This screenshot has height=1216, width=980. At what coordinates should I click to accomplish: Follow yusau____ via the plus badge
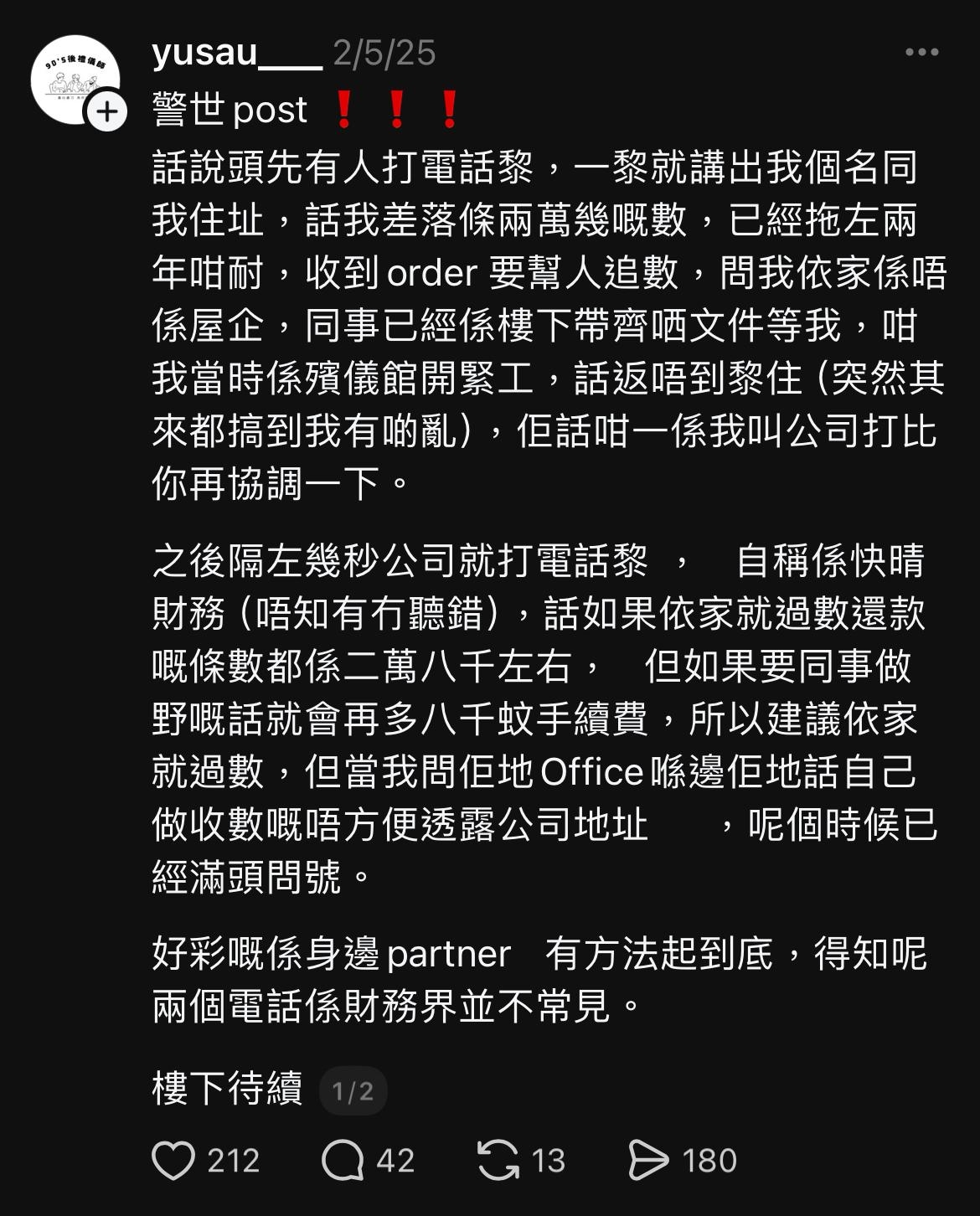[x=107, y=112]
